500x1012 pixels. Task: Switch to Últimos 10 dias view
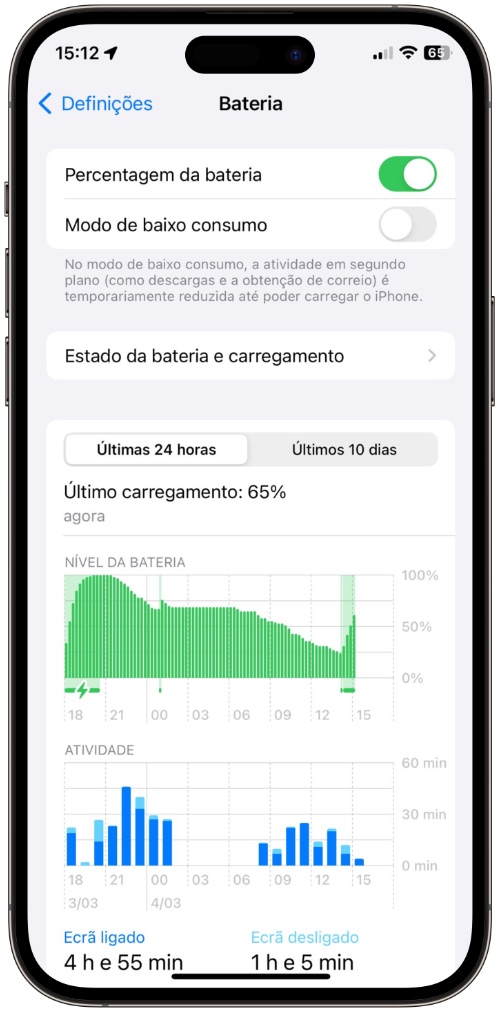[343, 450]
